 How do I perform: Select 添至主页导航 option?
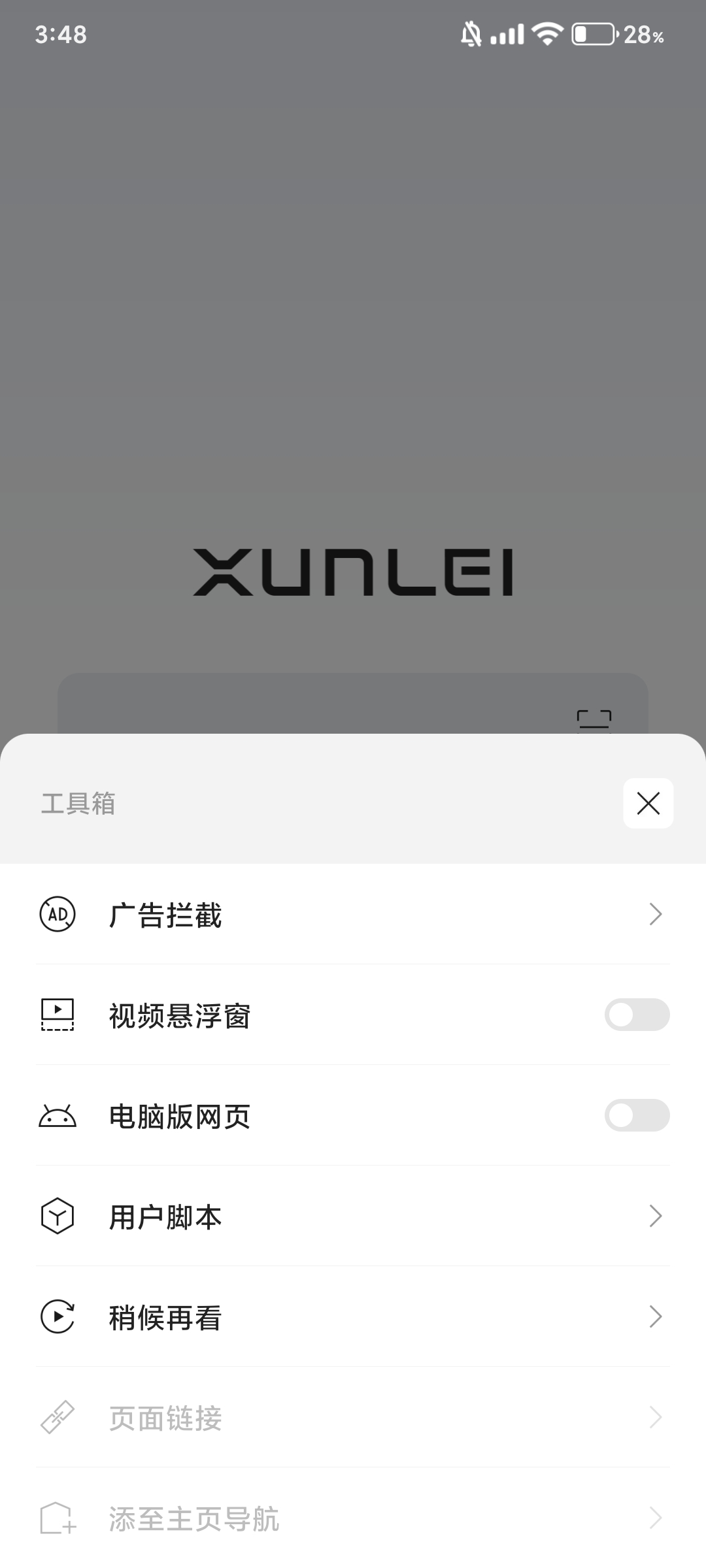(353, 1518)
